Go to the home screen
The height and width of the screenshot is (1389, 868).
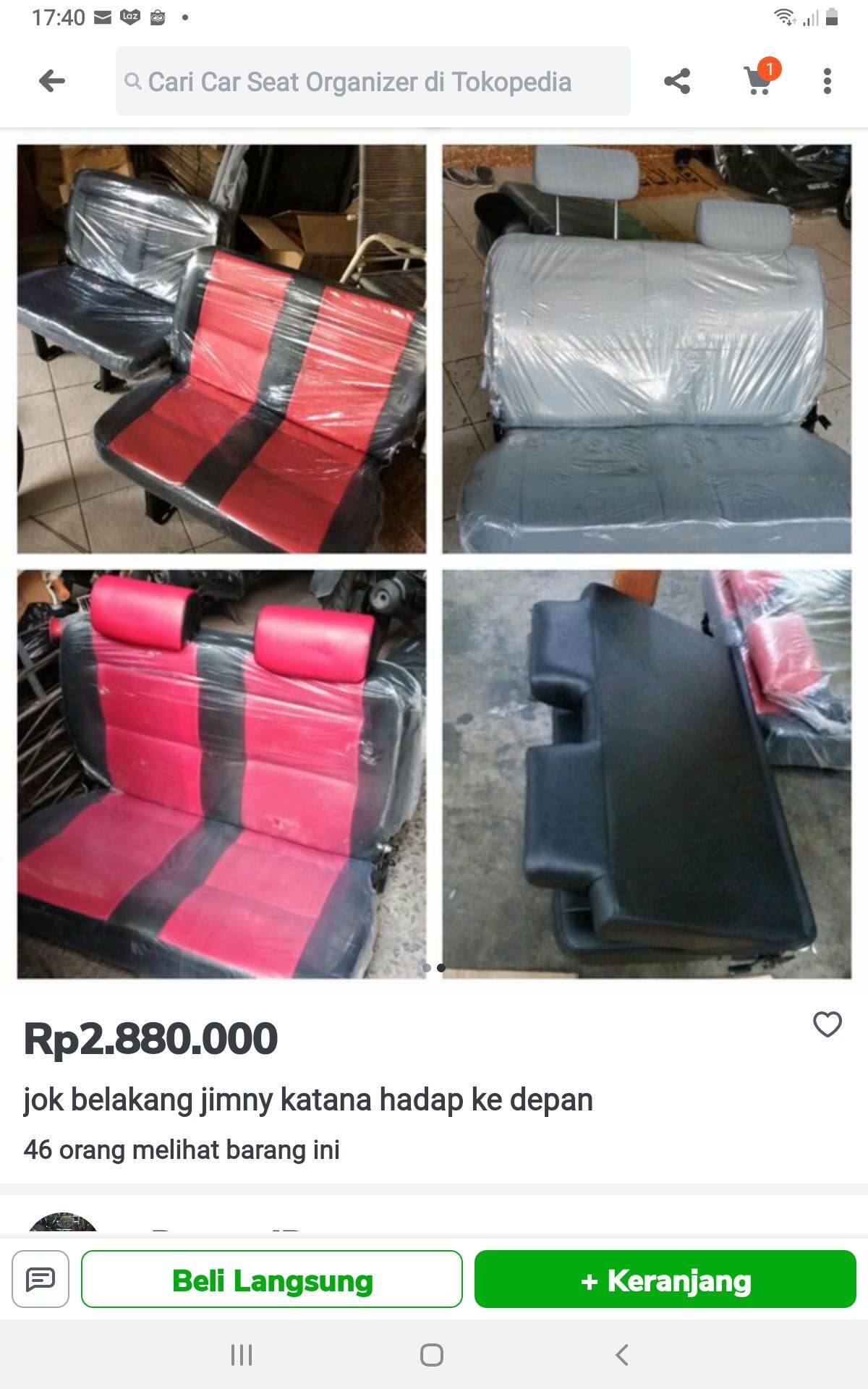[x=432, y=1355]
